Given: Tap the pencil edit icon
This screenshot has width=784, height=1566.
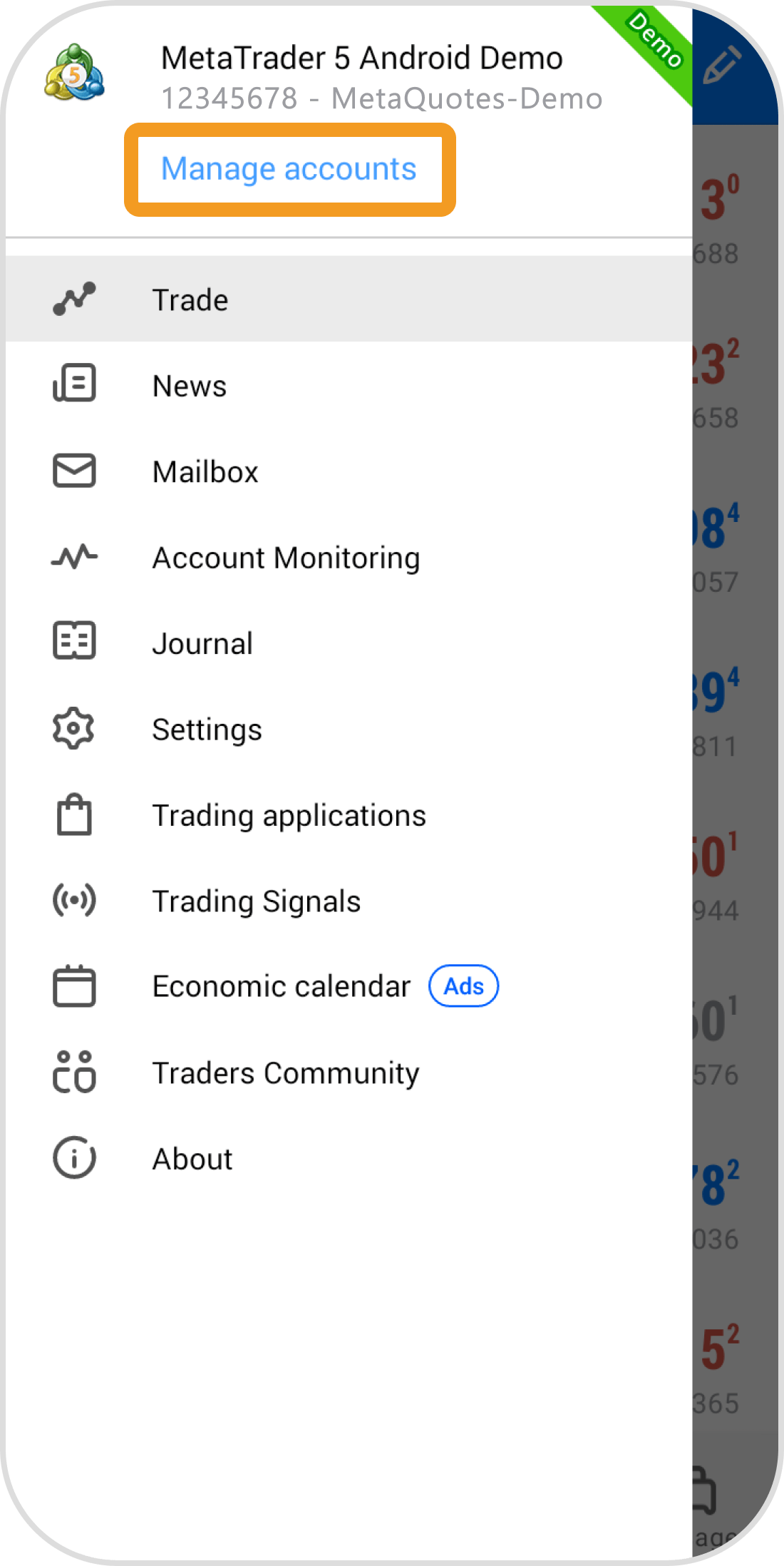Looking at the screenshot, I should (722, 66).
